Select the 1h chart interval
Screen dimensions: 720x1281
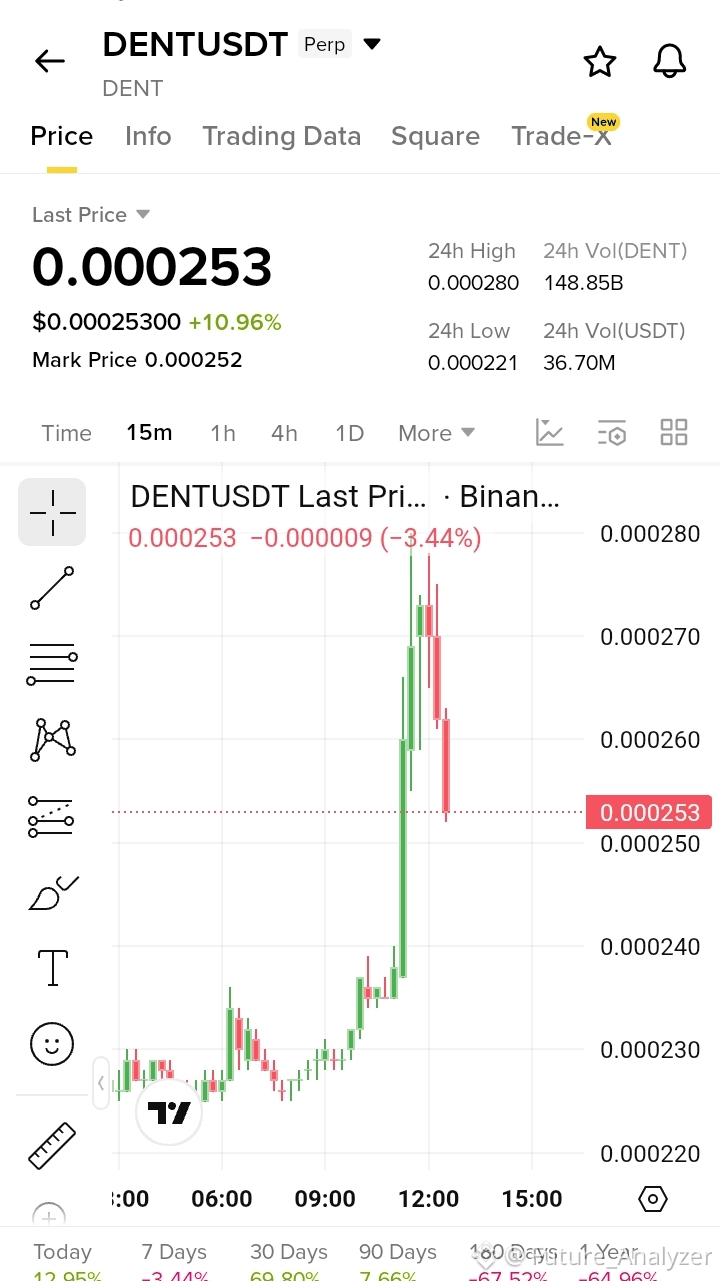coord(223,433)
